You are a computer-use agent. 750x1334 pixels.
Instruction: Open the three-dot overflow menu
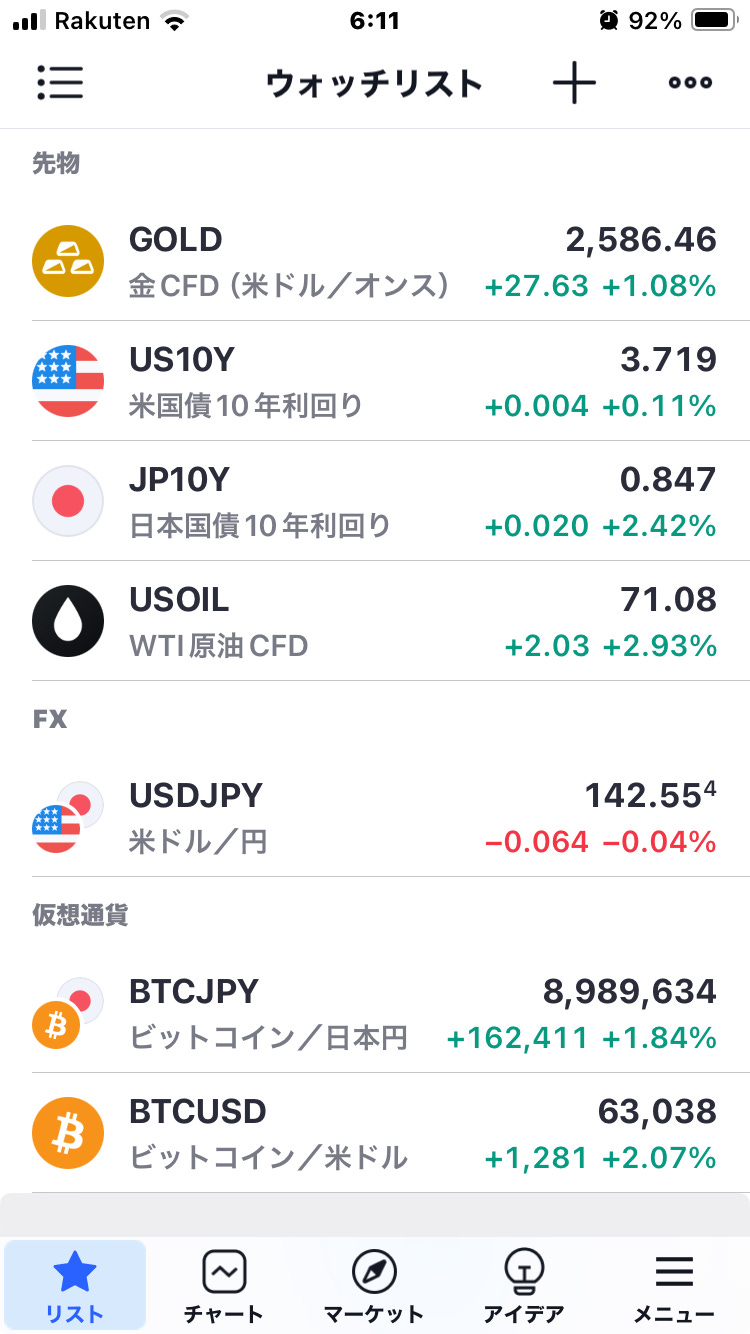(690, 83)
